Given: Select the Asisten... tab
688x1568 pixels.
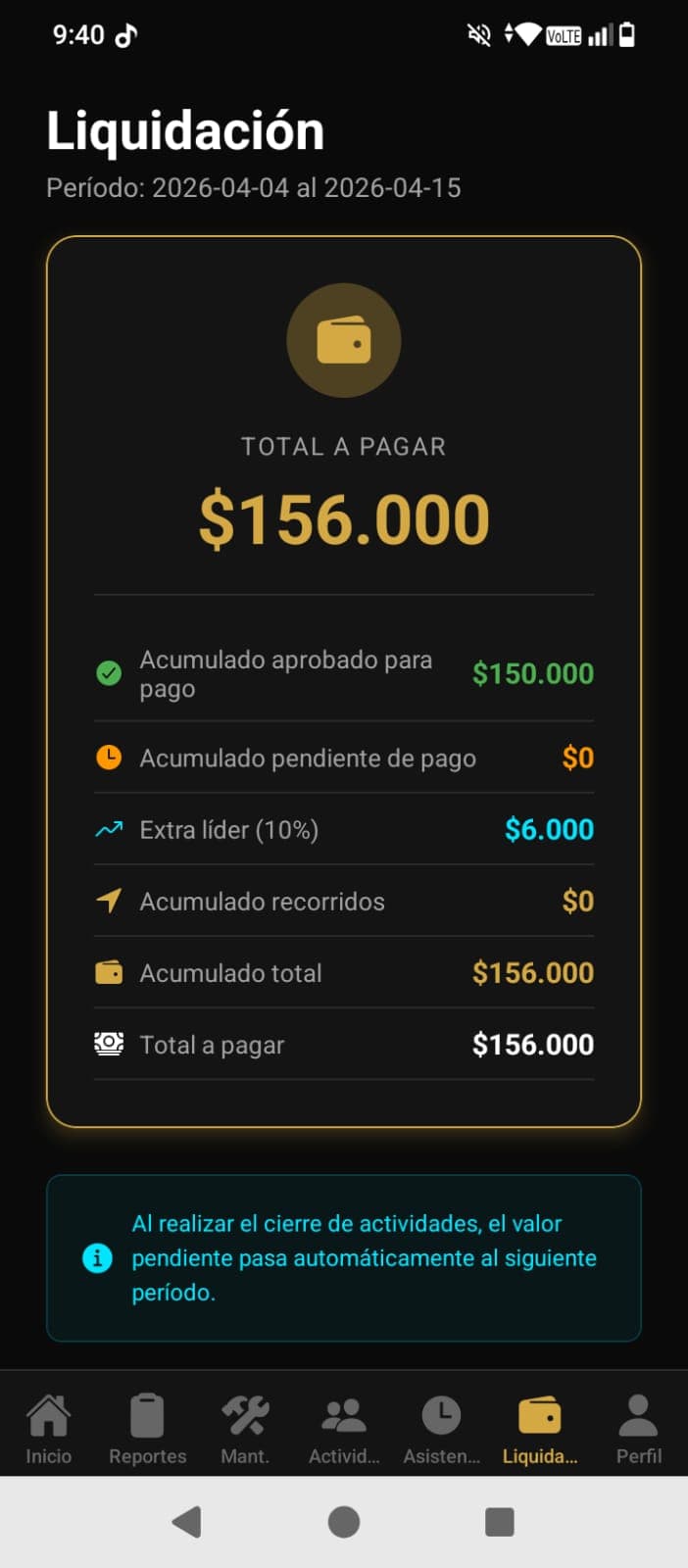Looking at the screenshot, I should 442,1428.
